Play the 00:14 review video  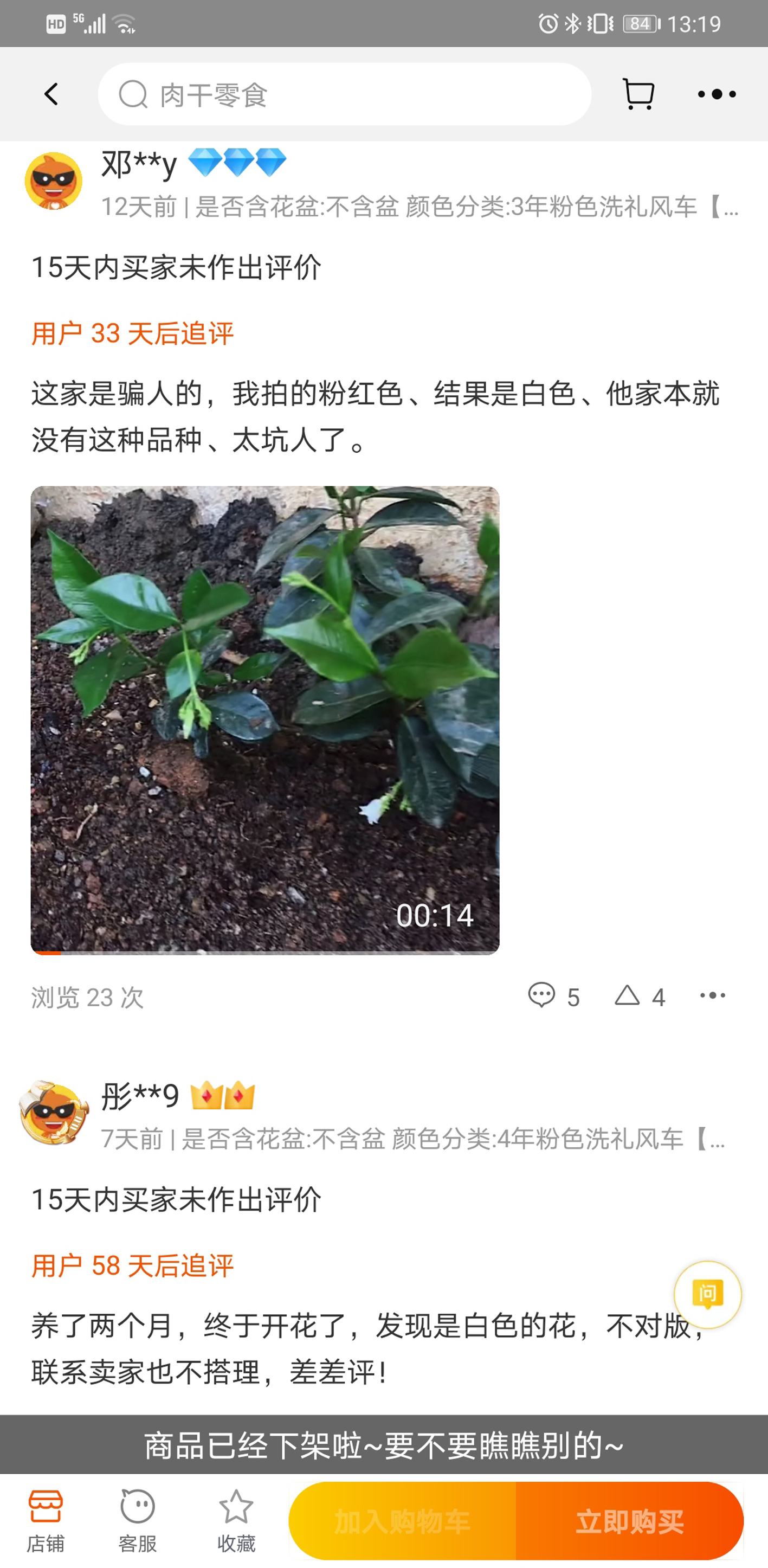click(264, 719)
